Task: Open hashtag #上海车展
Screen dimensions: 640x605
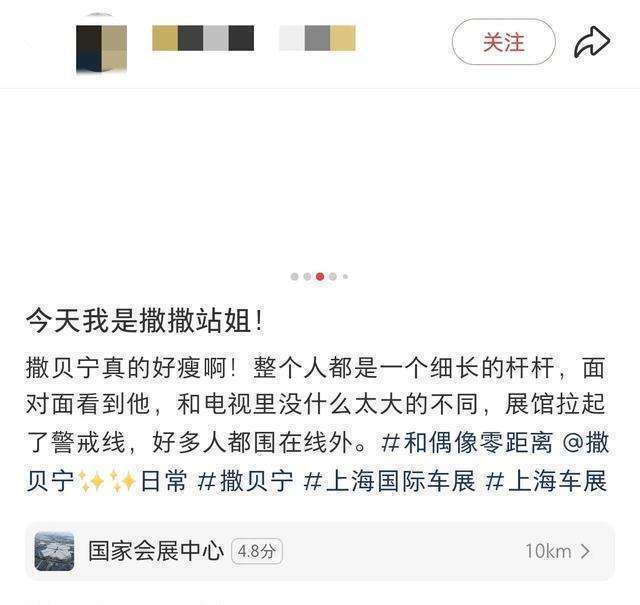Action: tap(546, 480)
